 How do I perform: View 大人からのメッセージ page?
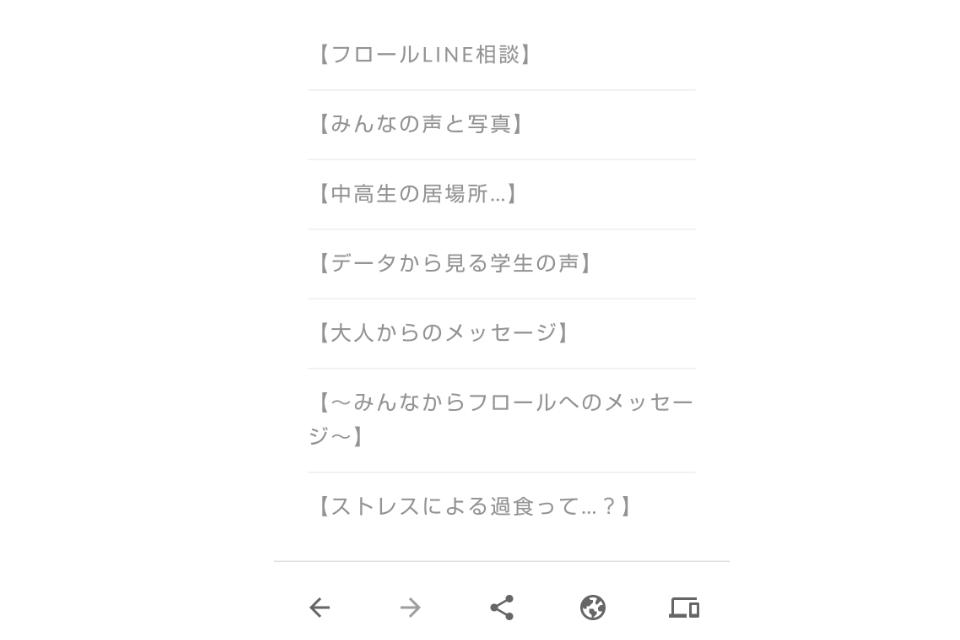(442, 333)
